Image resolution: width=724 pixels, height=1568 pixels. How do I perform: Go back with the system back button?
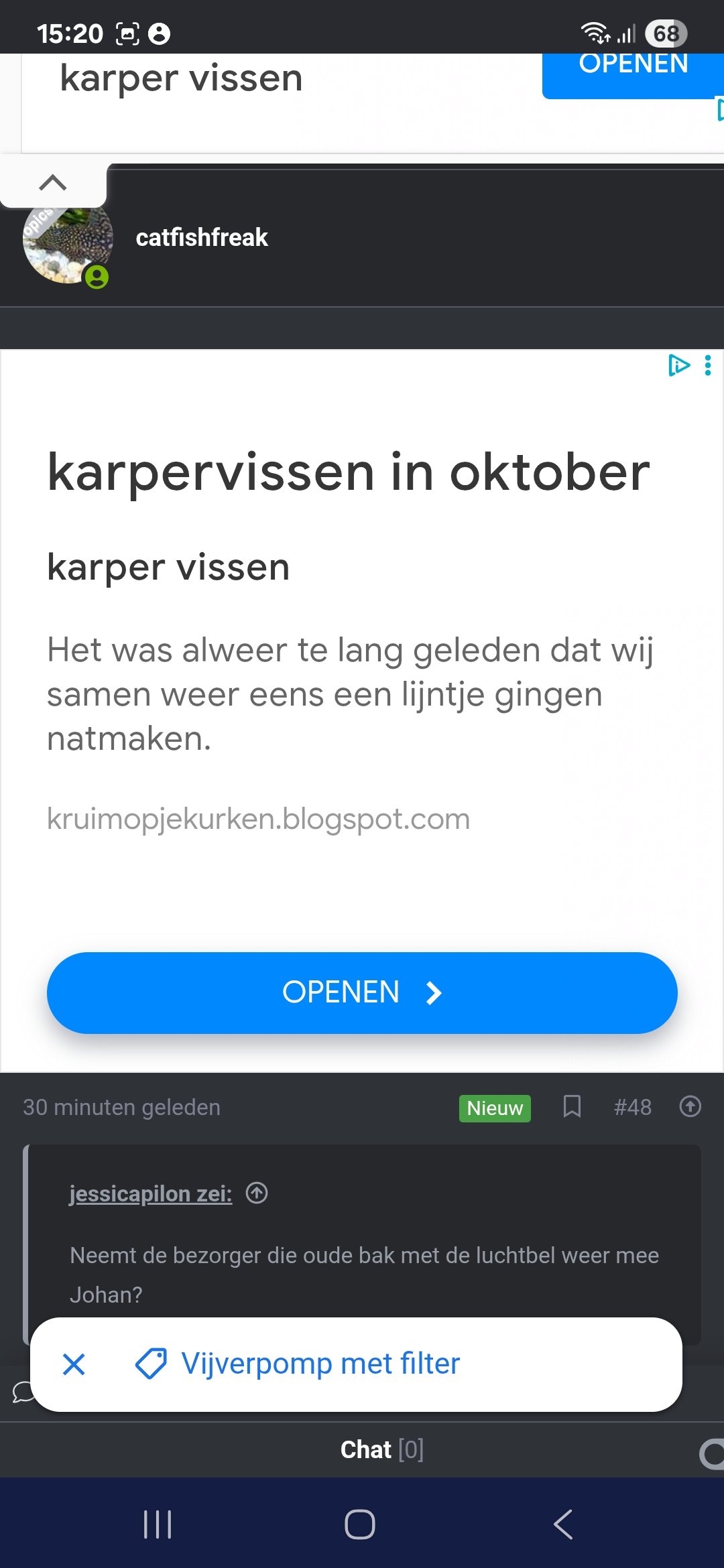pyautogui.click(x=563, y=1524)
